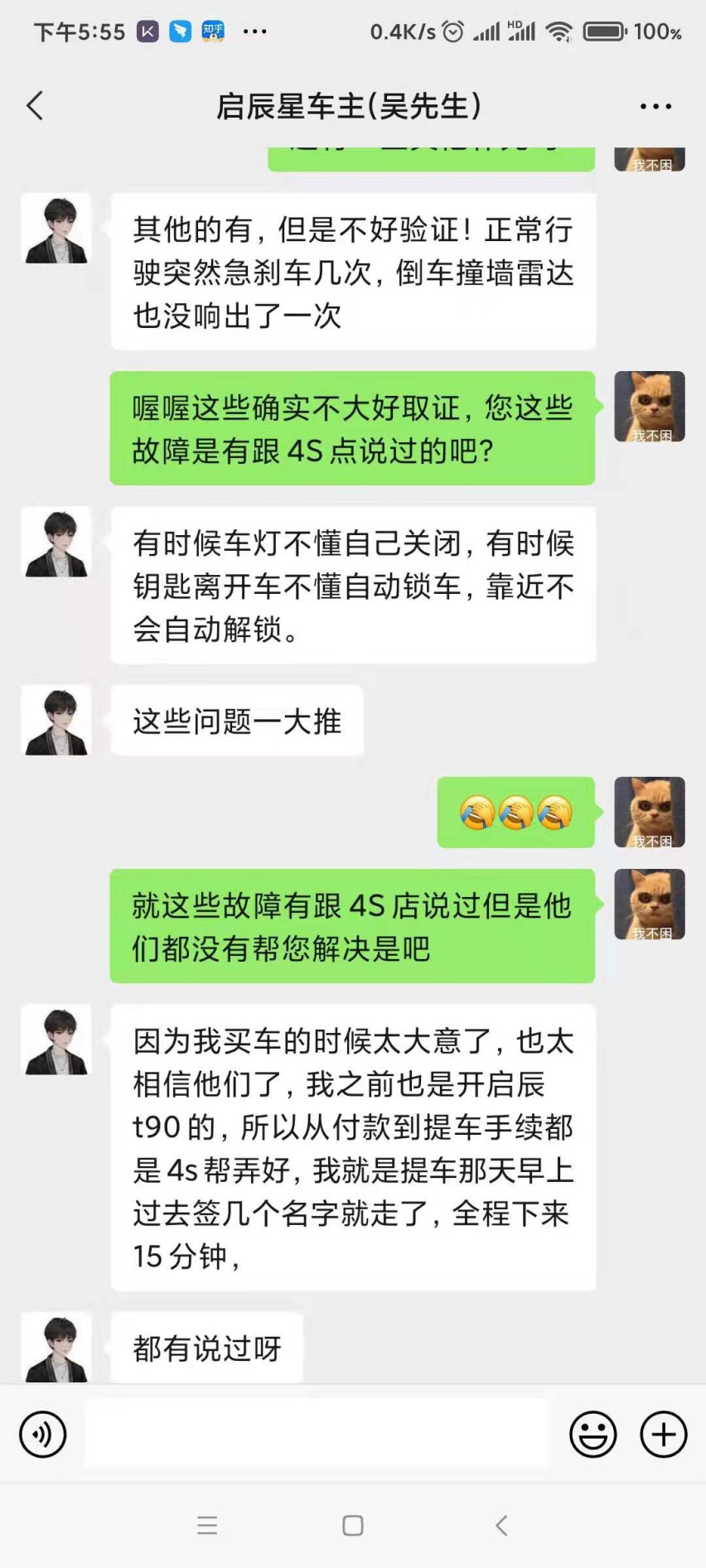
Task: Tap system recent apps button
Action: click(x=207, y=1525)
